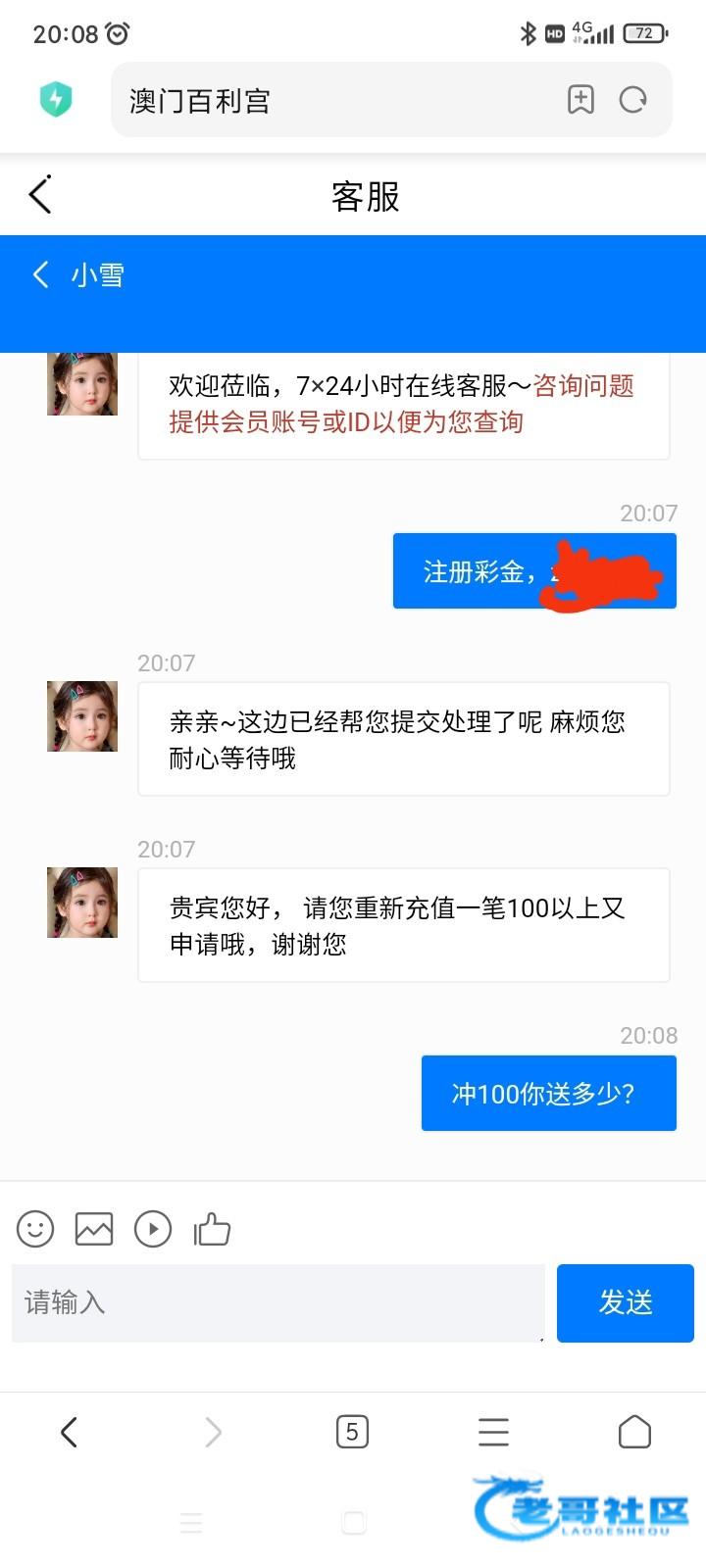Open the browser security shield

coord(56,99)
